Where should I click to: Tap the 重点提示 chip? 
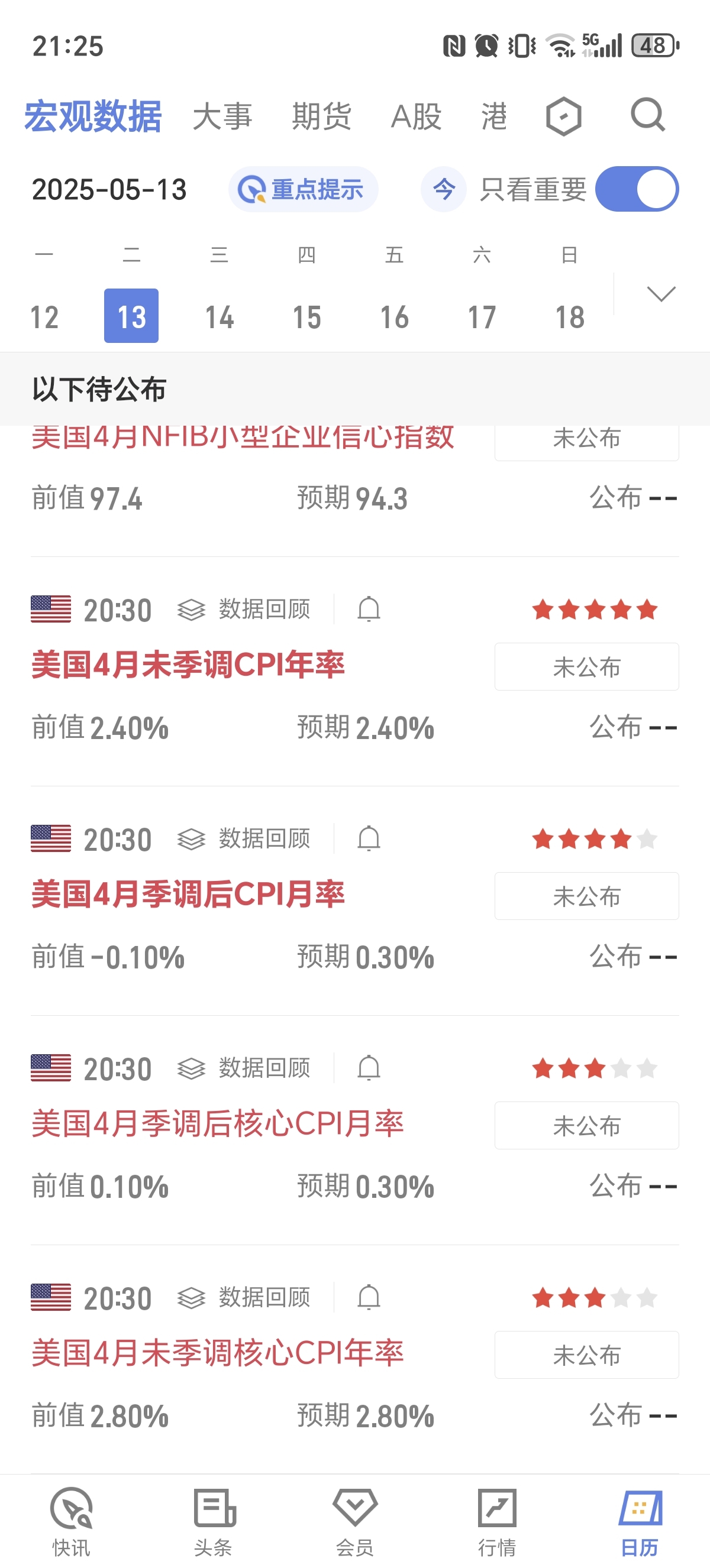tap(304, 189)
